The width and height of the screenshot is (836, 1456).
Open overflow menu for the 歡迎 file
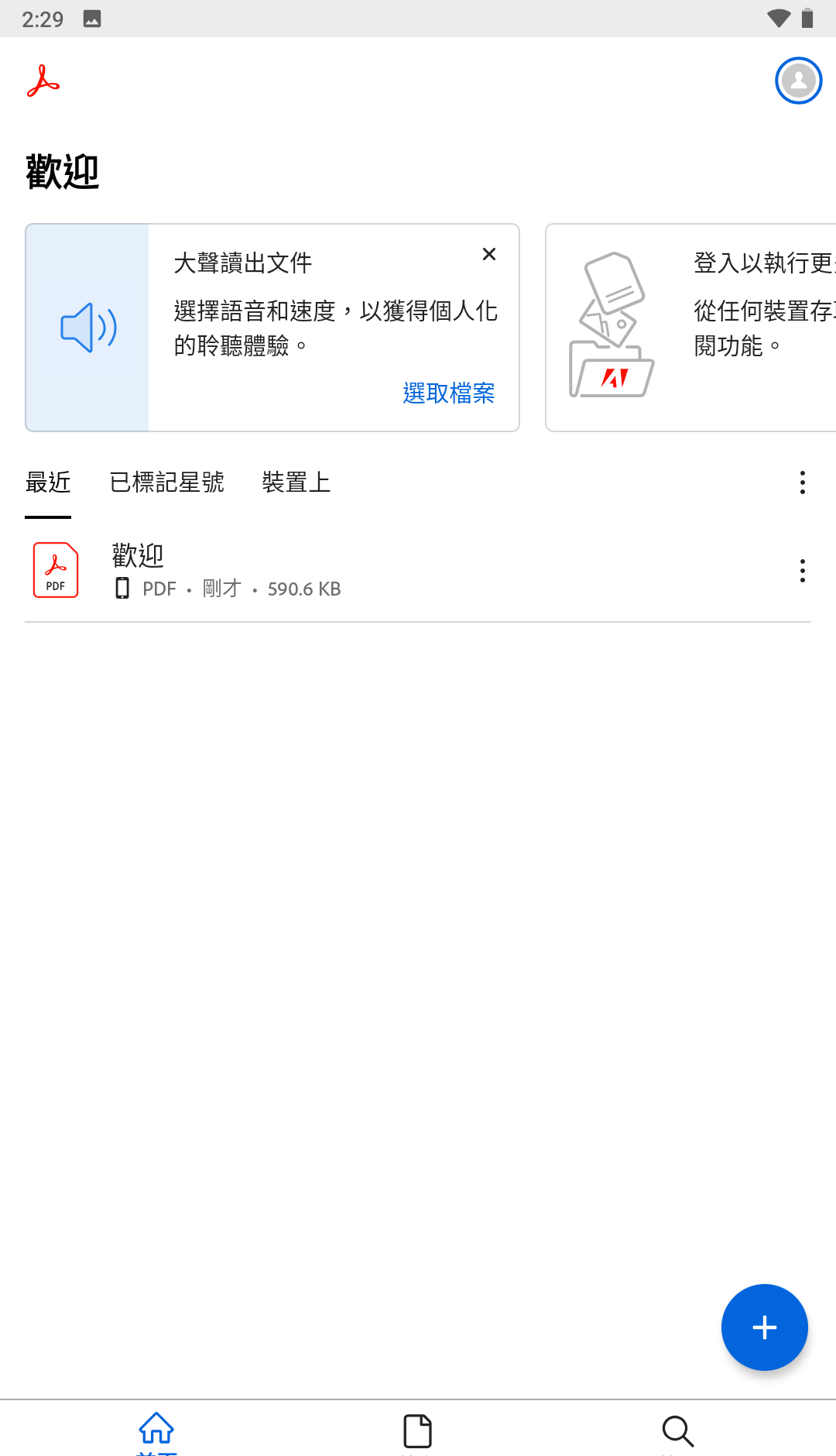tap(802, 571)
